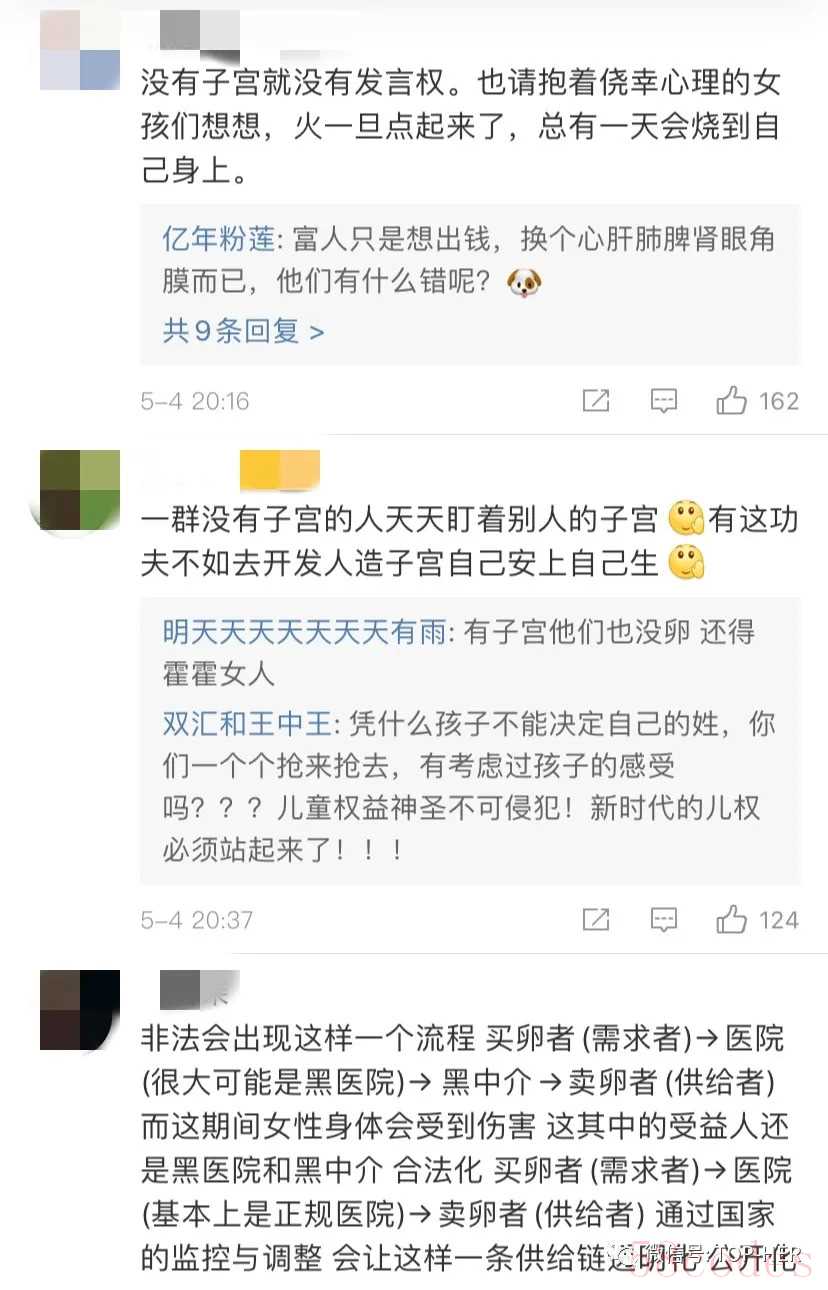Like the comment posted at 5-4 20:37
The image size is (828, 1290).
point(733,919)
